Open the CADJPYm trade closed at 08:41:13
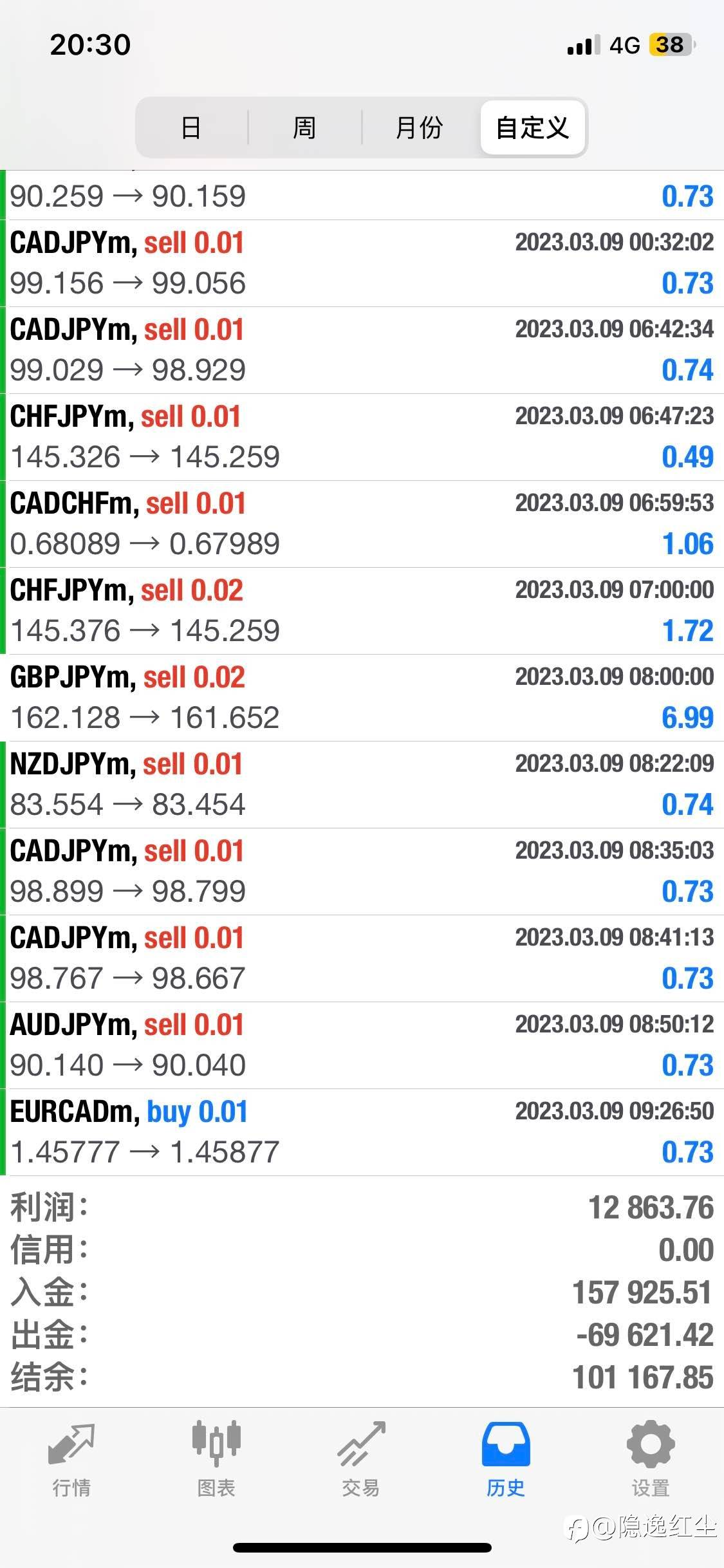 click(362, 958)
